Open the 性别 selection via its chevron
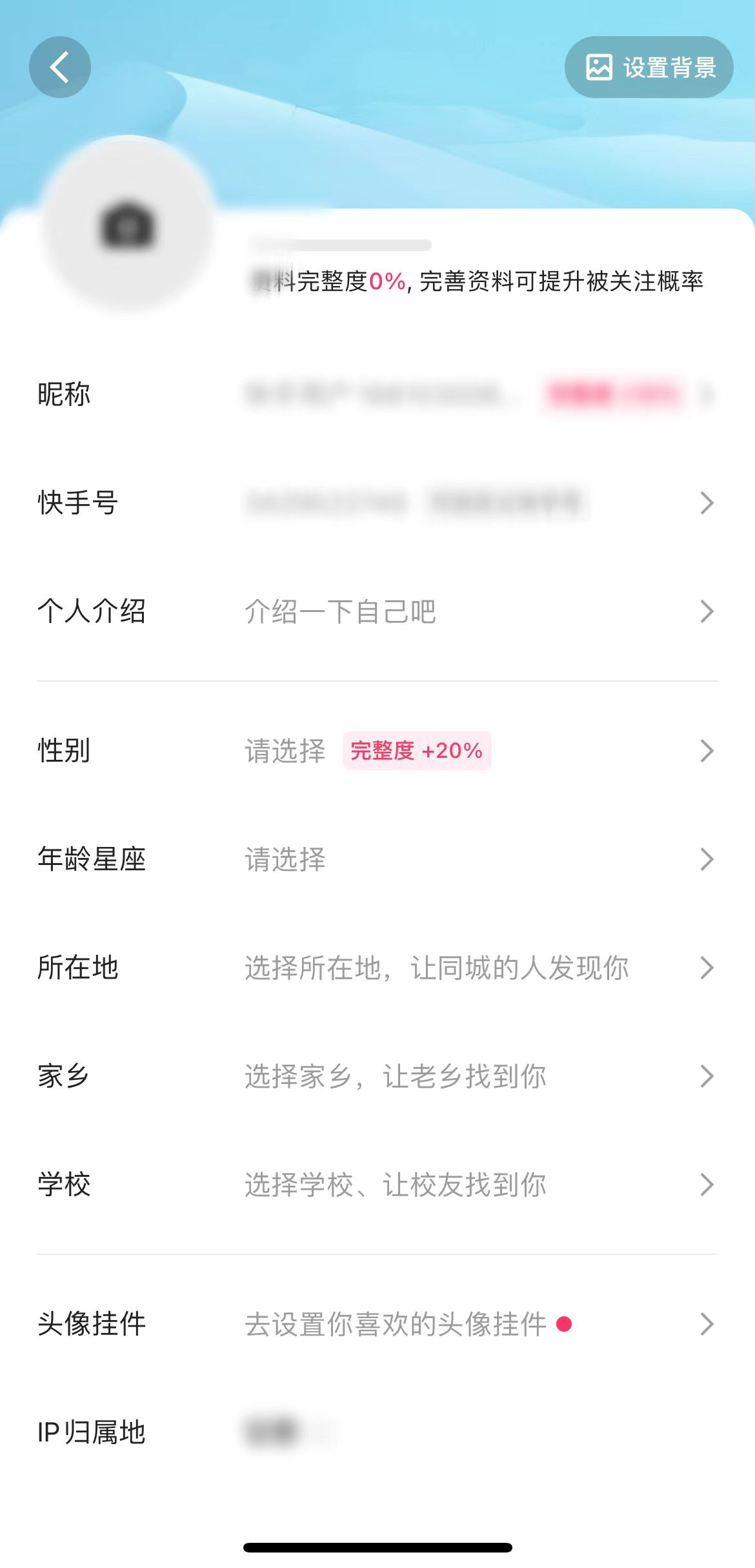This screenshot has height=1568, width=755. [x=707, y=751]
